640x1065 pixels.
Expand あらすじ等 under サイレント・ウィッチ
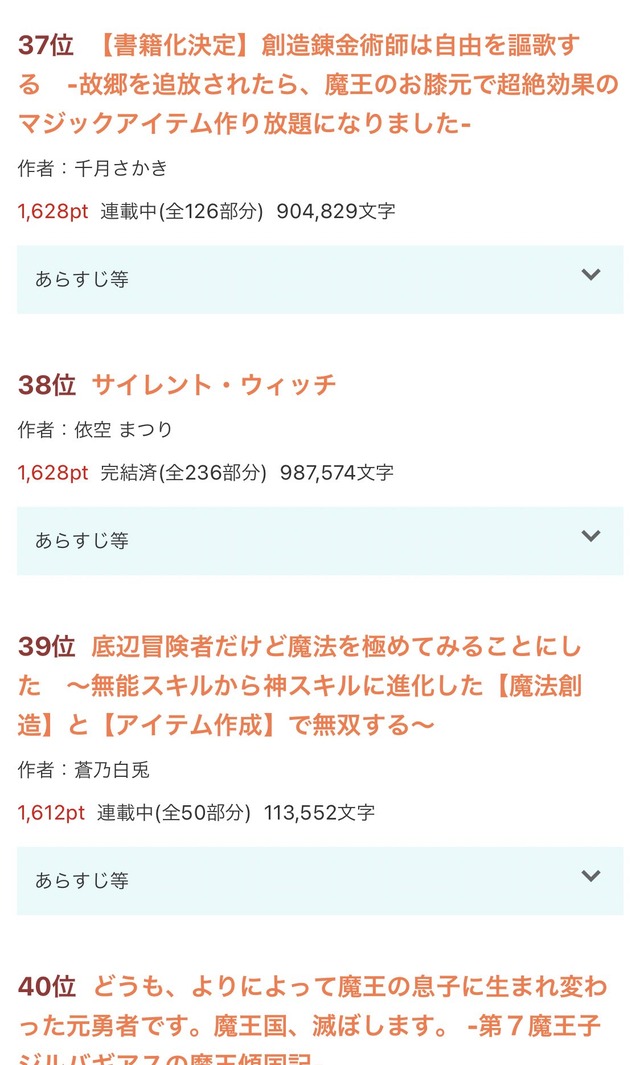tap(320, 541)
